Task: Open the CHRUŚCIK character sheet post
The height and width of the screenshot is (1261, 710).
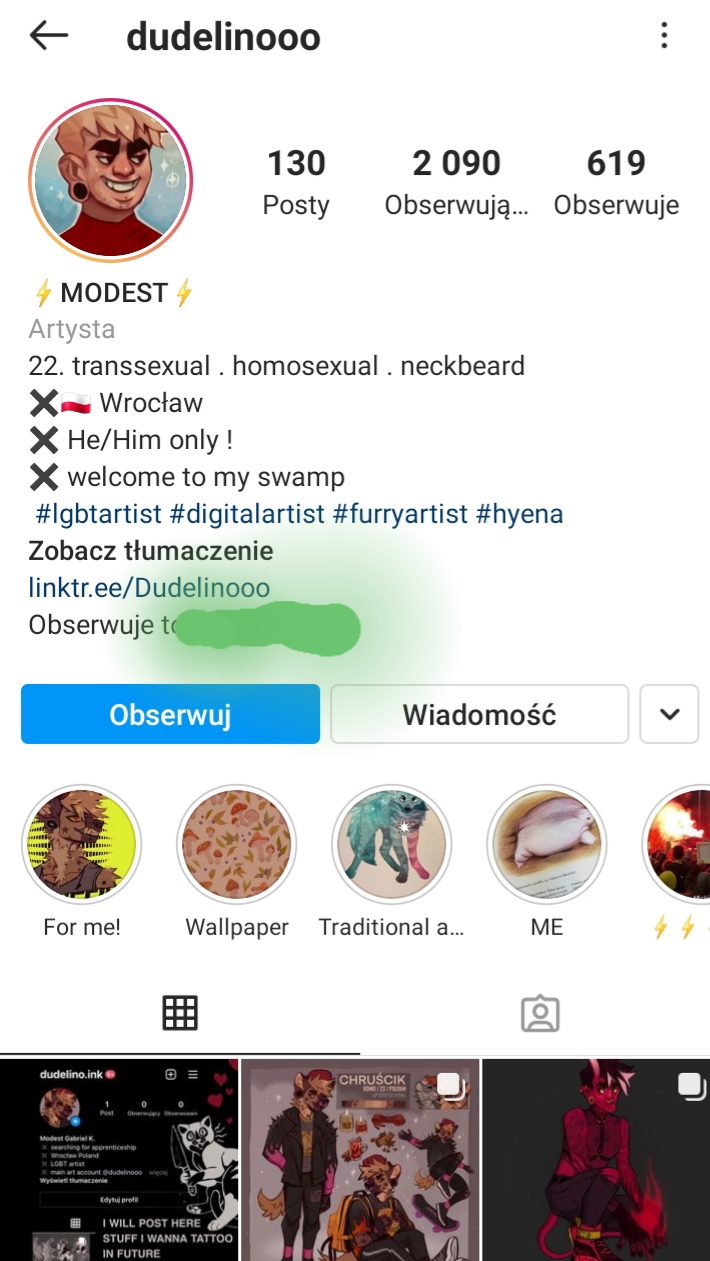Action: (x=359, y=1160)
